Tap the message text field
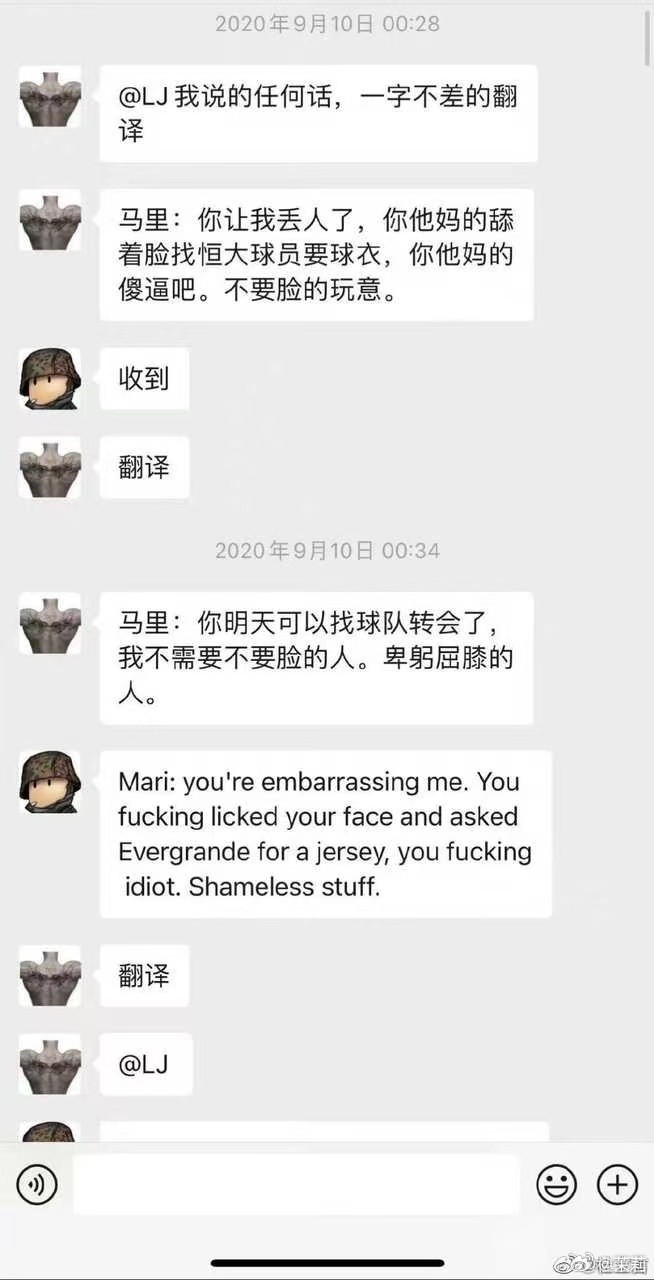 pyautogui.click(x=296, y=1185)
